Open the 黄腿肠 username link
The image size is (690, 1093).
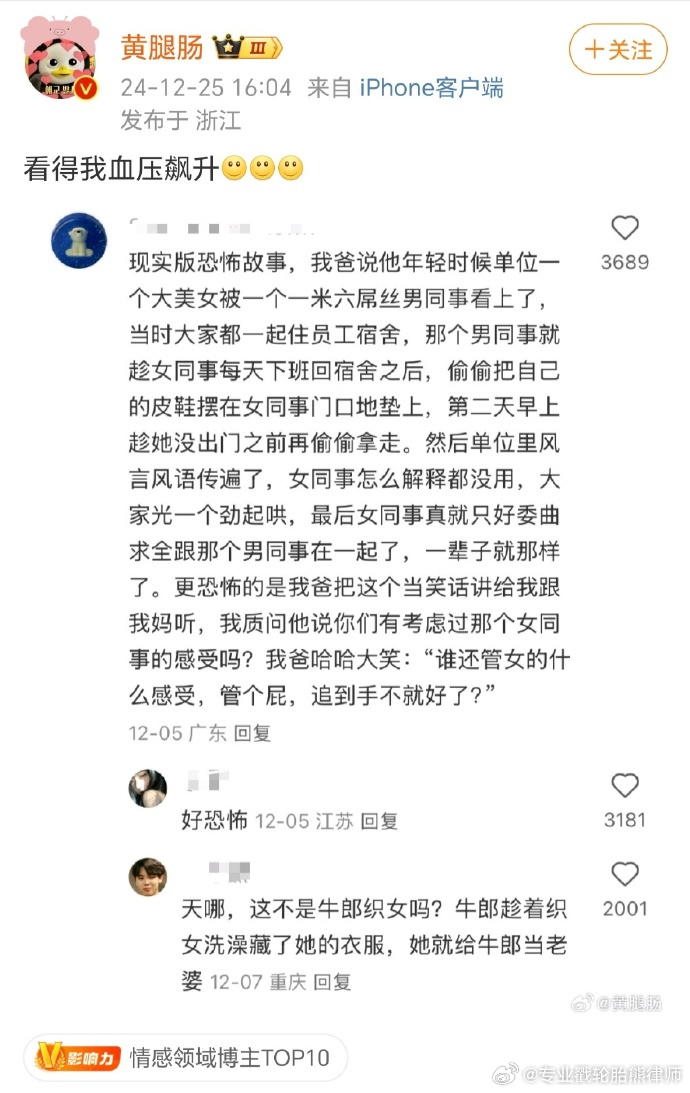click(162, 47)
